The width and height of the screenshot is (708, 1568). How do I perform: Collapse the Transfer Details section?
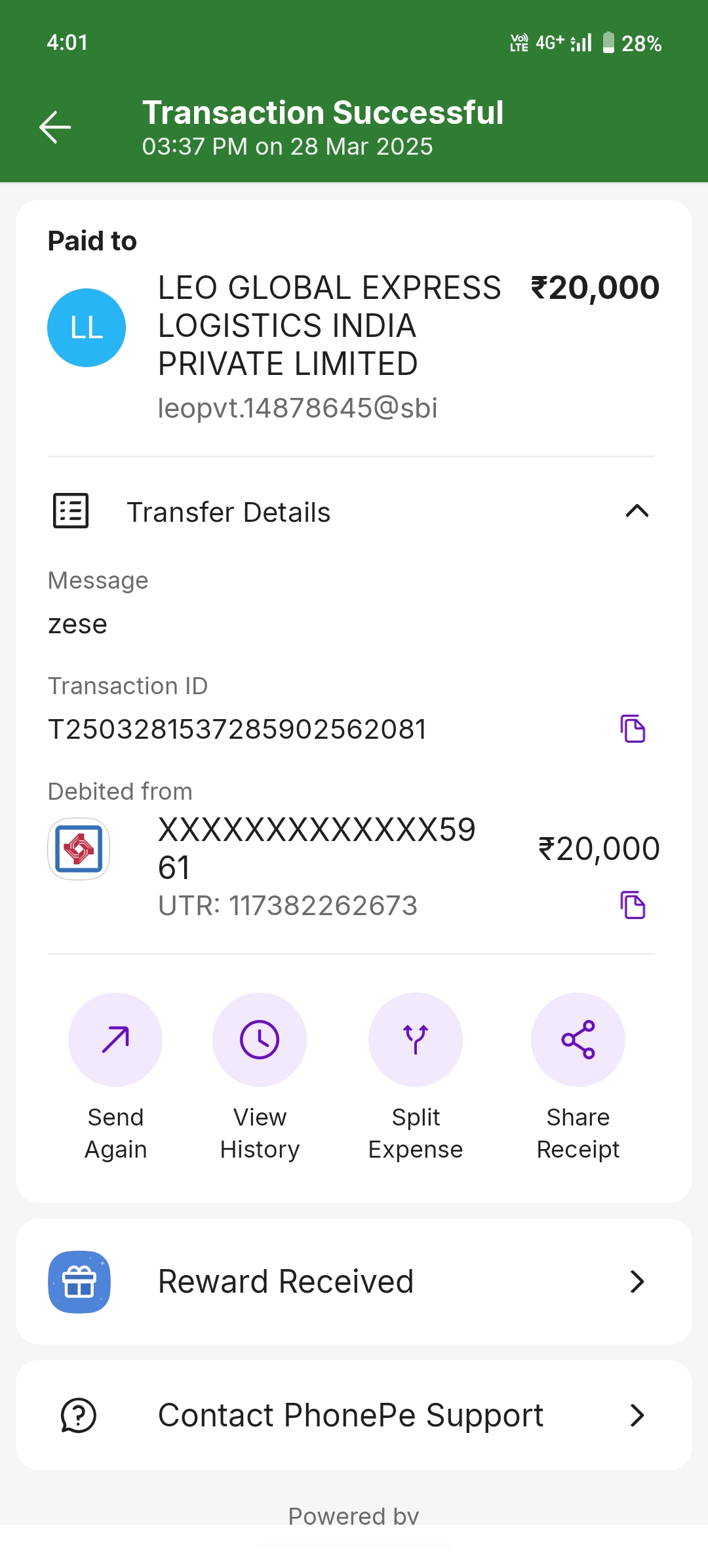tap(637, 511)
